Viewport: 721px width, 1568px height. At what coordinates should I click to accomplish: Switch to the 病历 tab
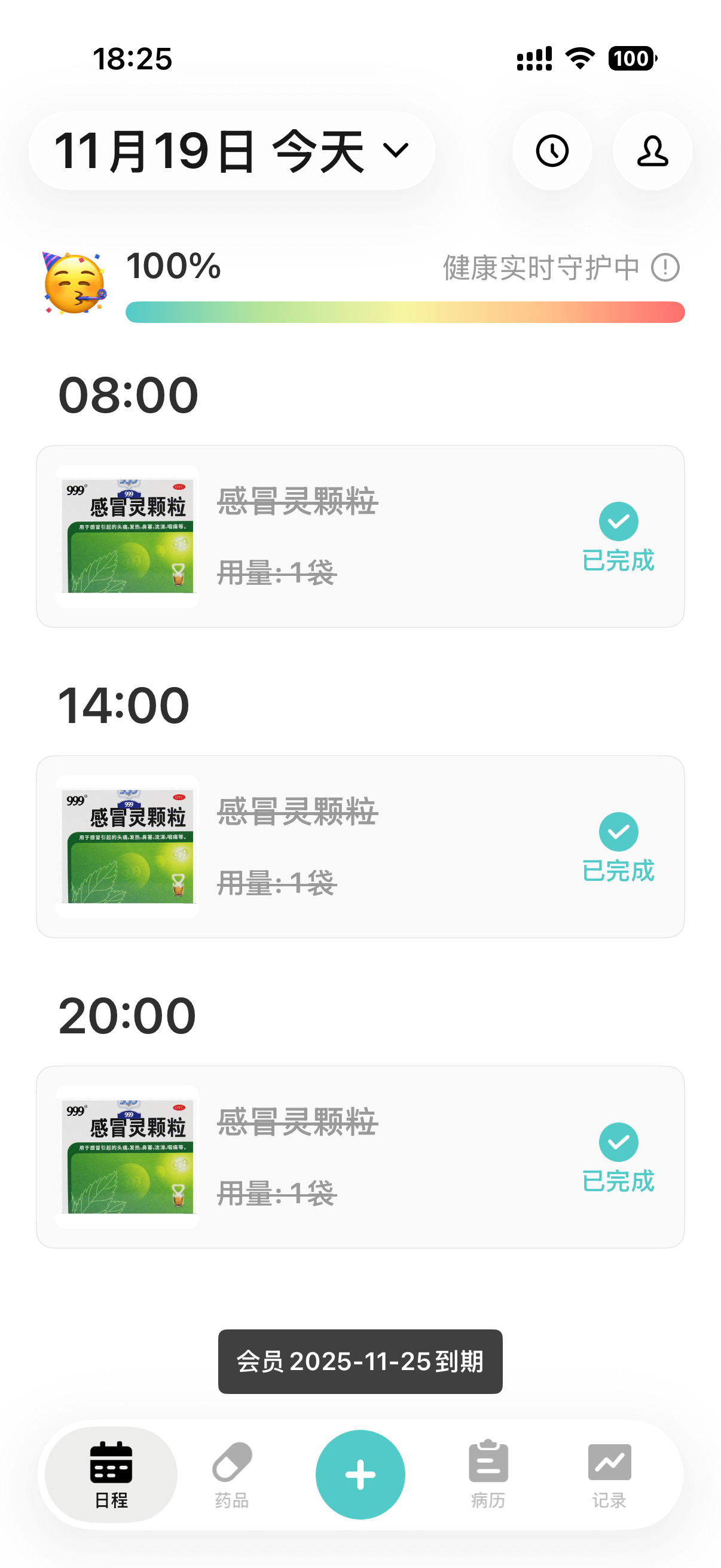tap(488, 1474)
